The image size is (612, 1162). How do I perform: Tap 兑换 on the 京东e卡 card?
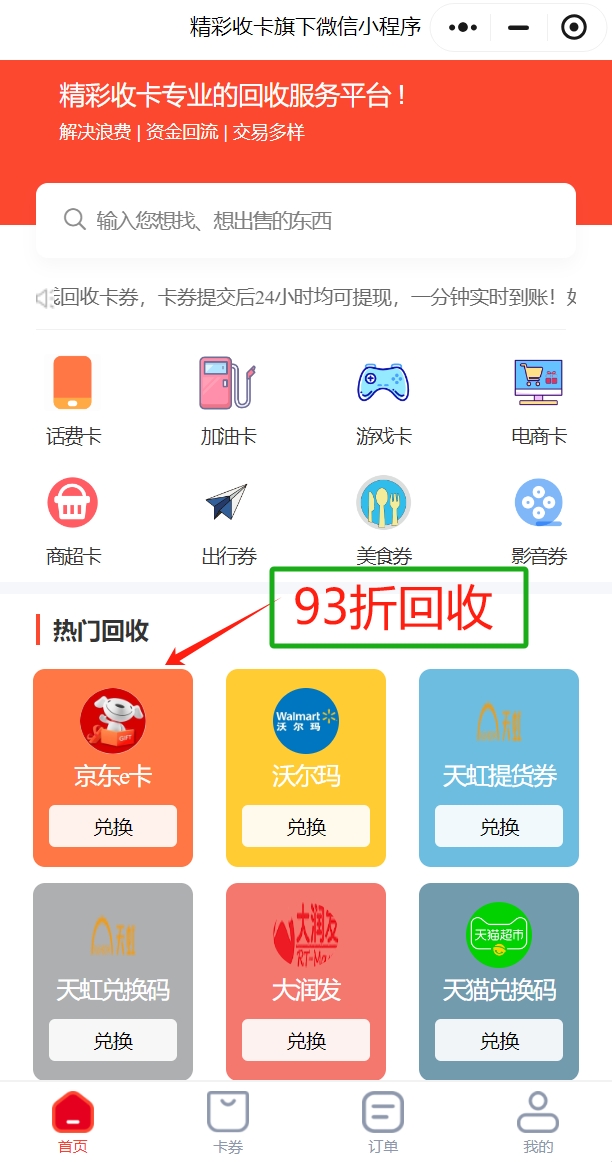click(x=113, y=827)
